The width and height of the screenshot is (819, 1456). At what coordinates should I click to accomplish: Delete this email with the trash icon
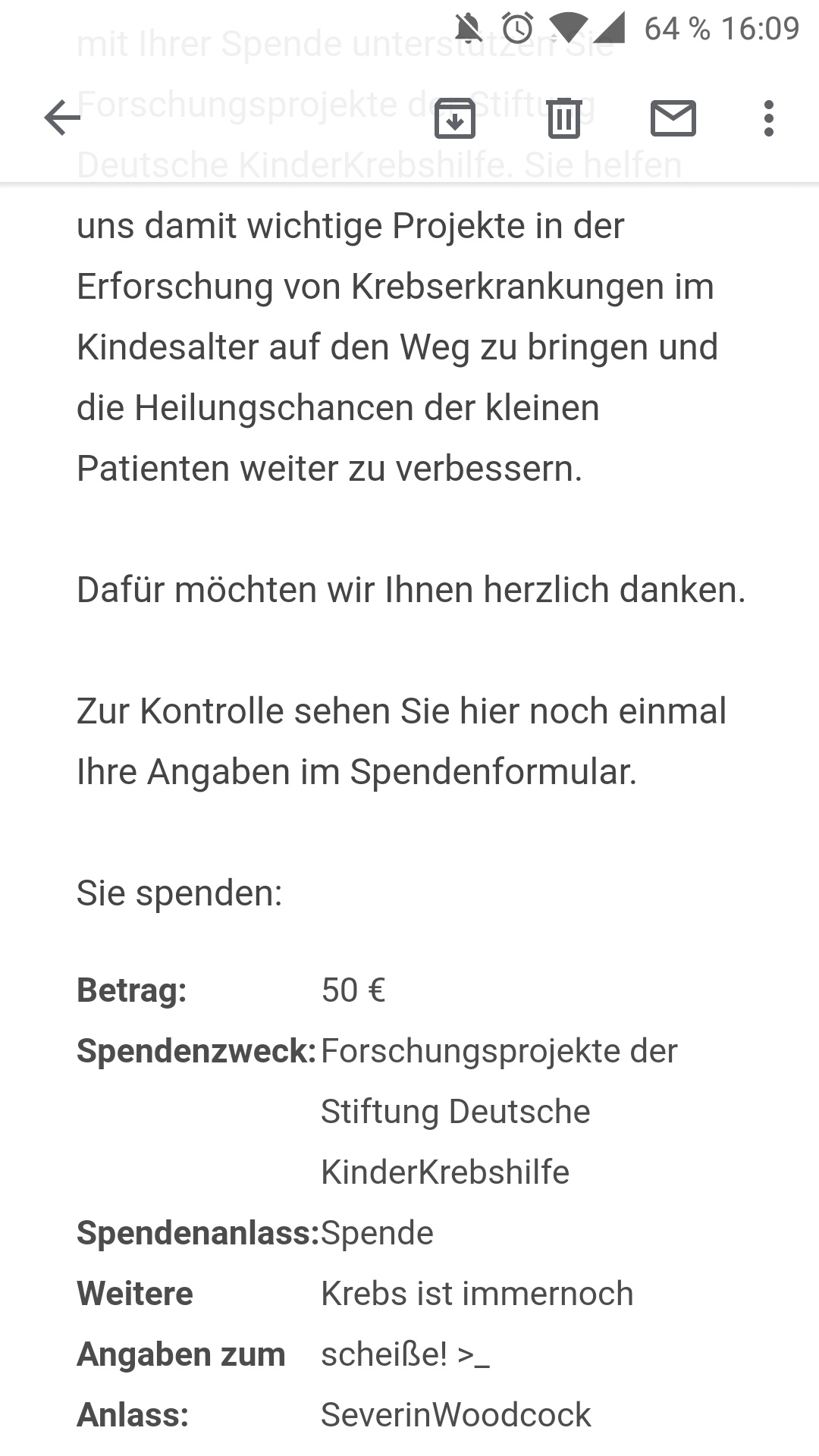(x=564, y=118)
